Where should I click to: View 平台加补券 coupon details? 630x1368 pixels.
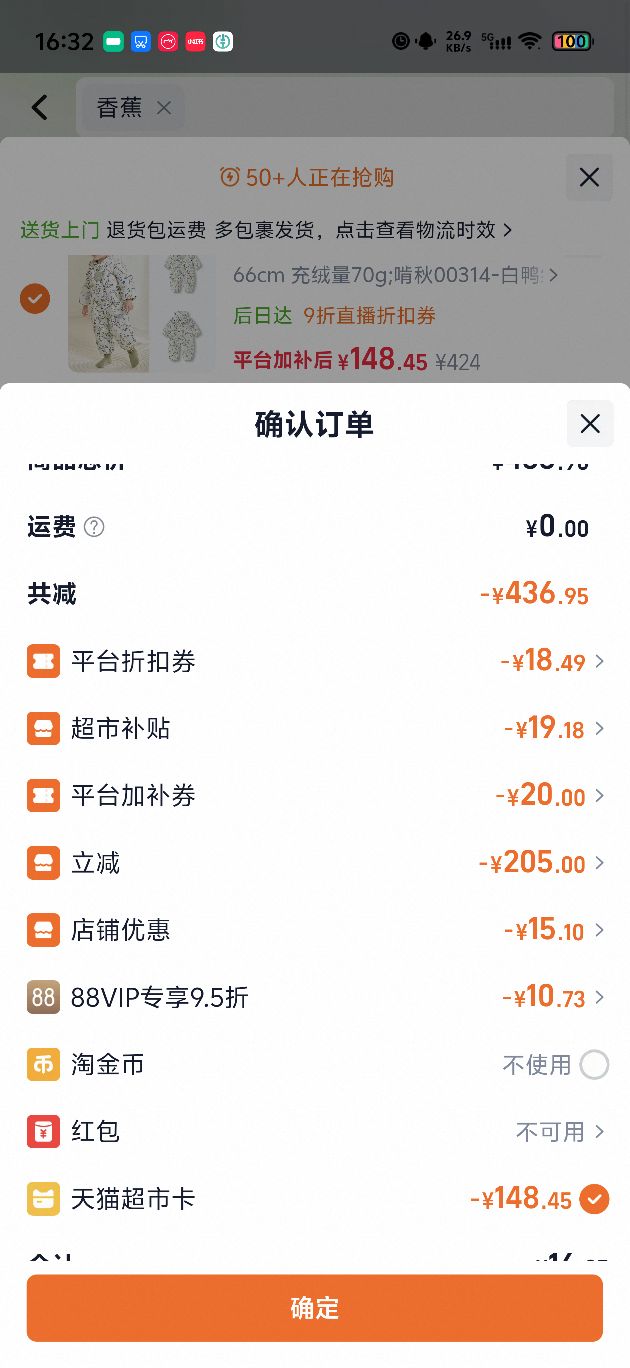click(x=315, y=795)
